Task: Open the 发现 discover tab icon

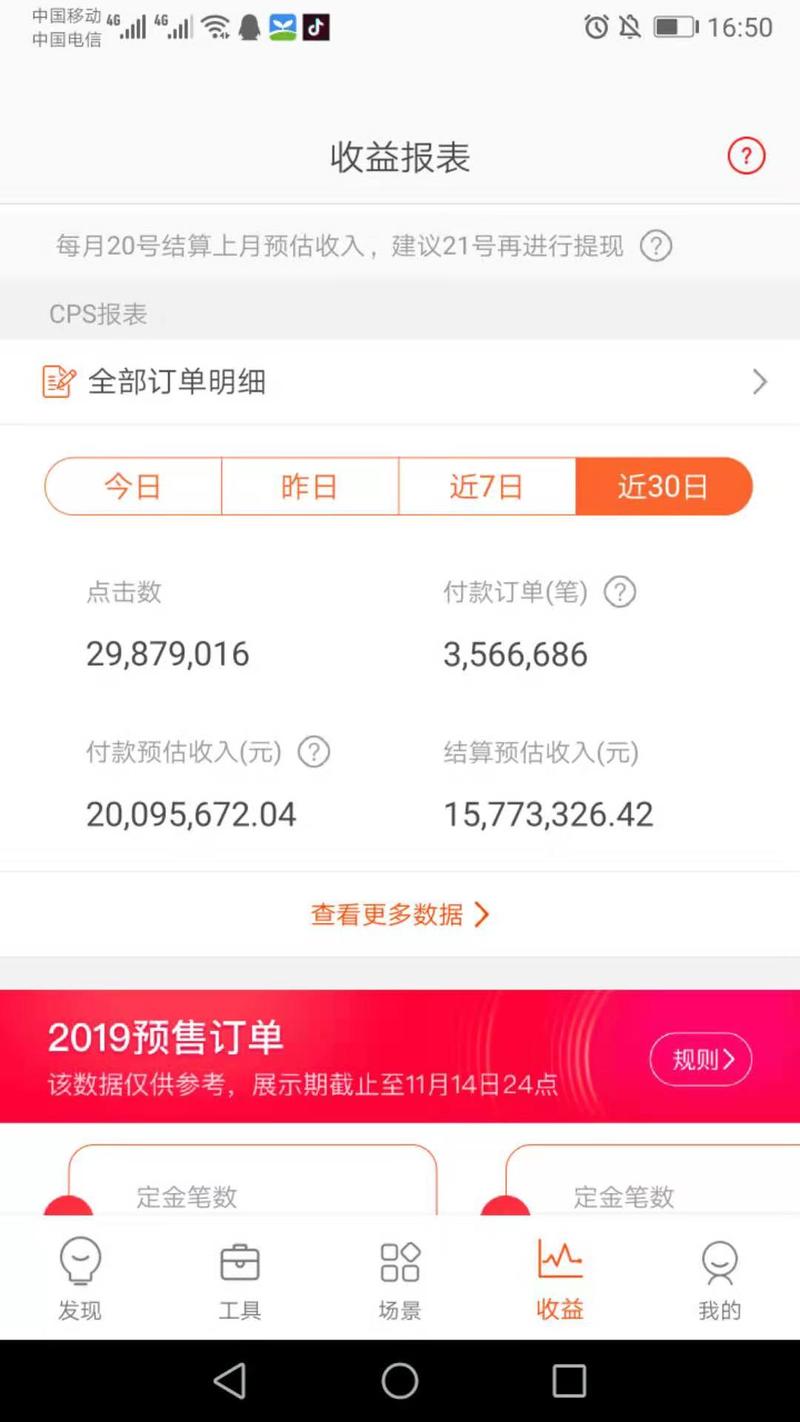Action: coord(79,1262)
